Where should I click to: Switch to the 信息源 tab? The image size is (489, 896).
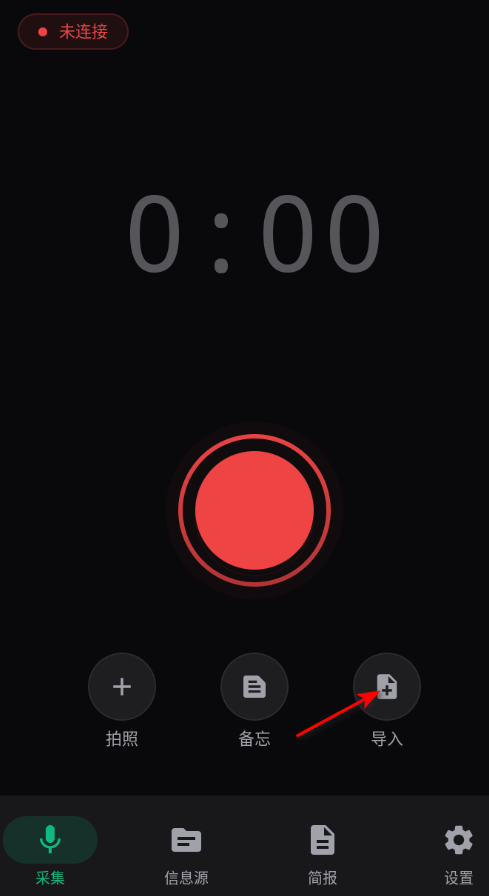[186, 851]
